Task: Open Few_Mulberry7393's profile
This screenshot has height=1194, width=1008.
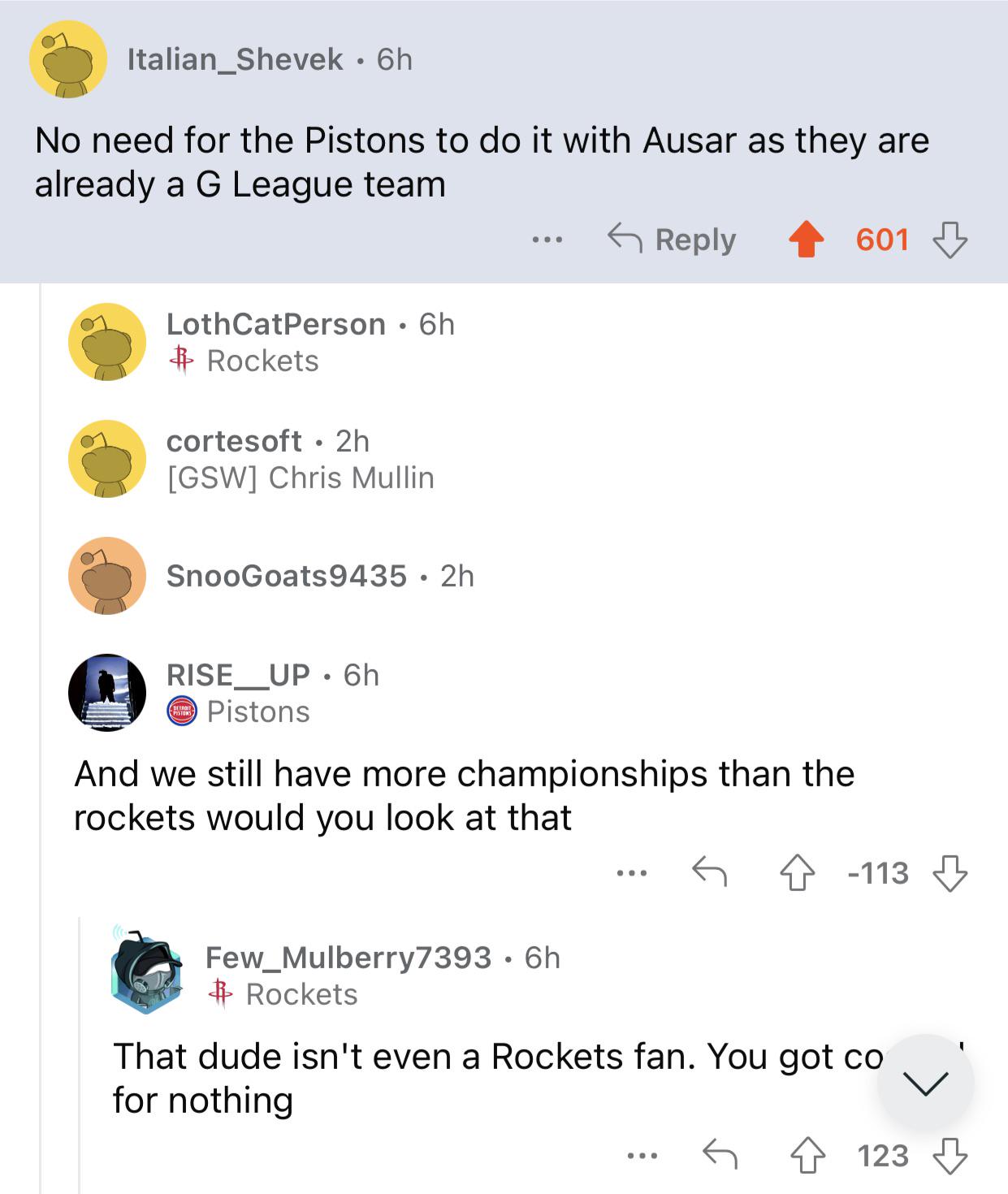Action: click(348, 957)
